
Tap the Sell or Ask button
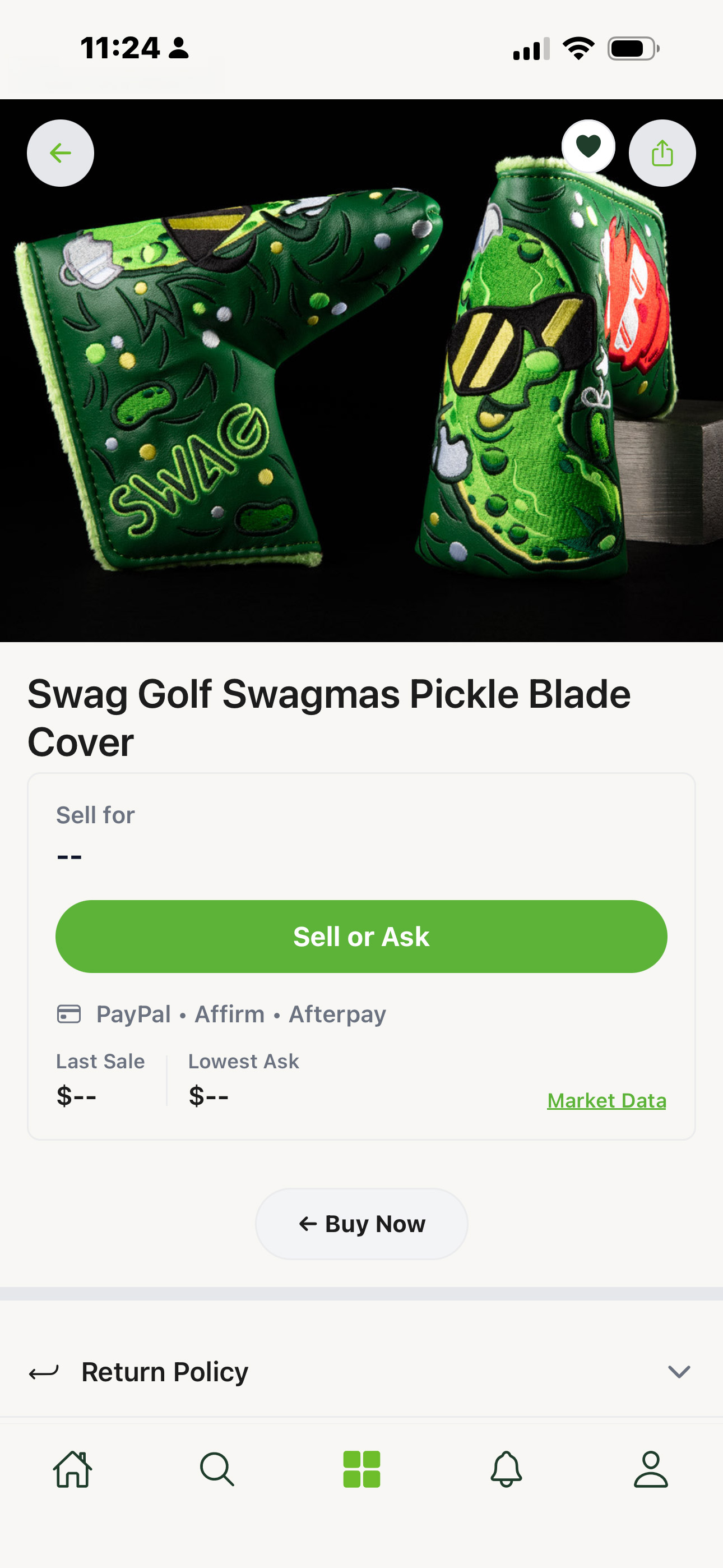coord(361,936)
